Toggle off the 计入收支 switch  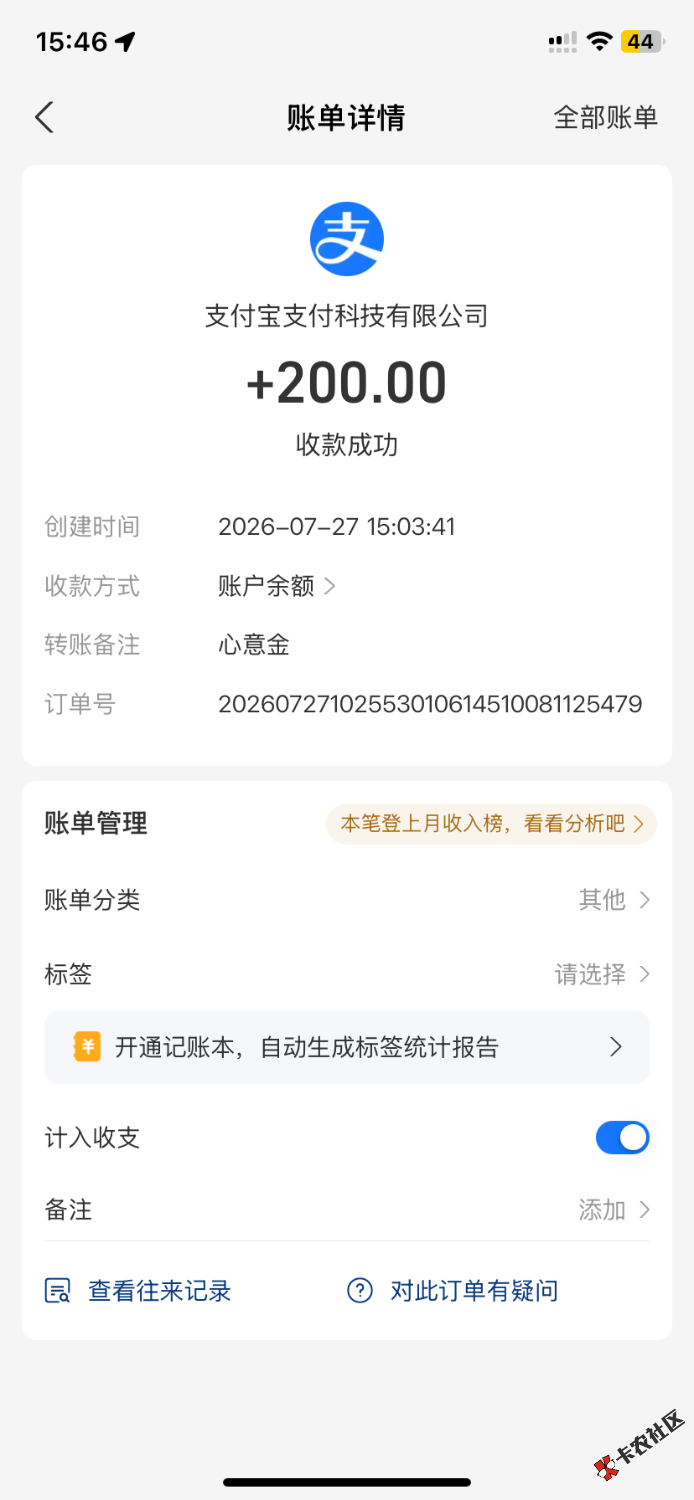(622, 1137)
